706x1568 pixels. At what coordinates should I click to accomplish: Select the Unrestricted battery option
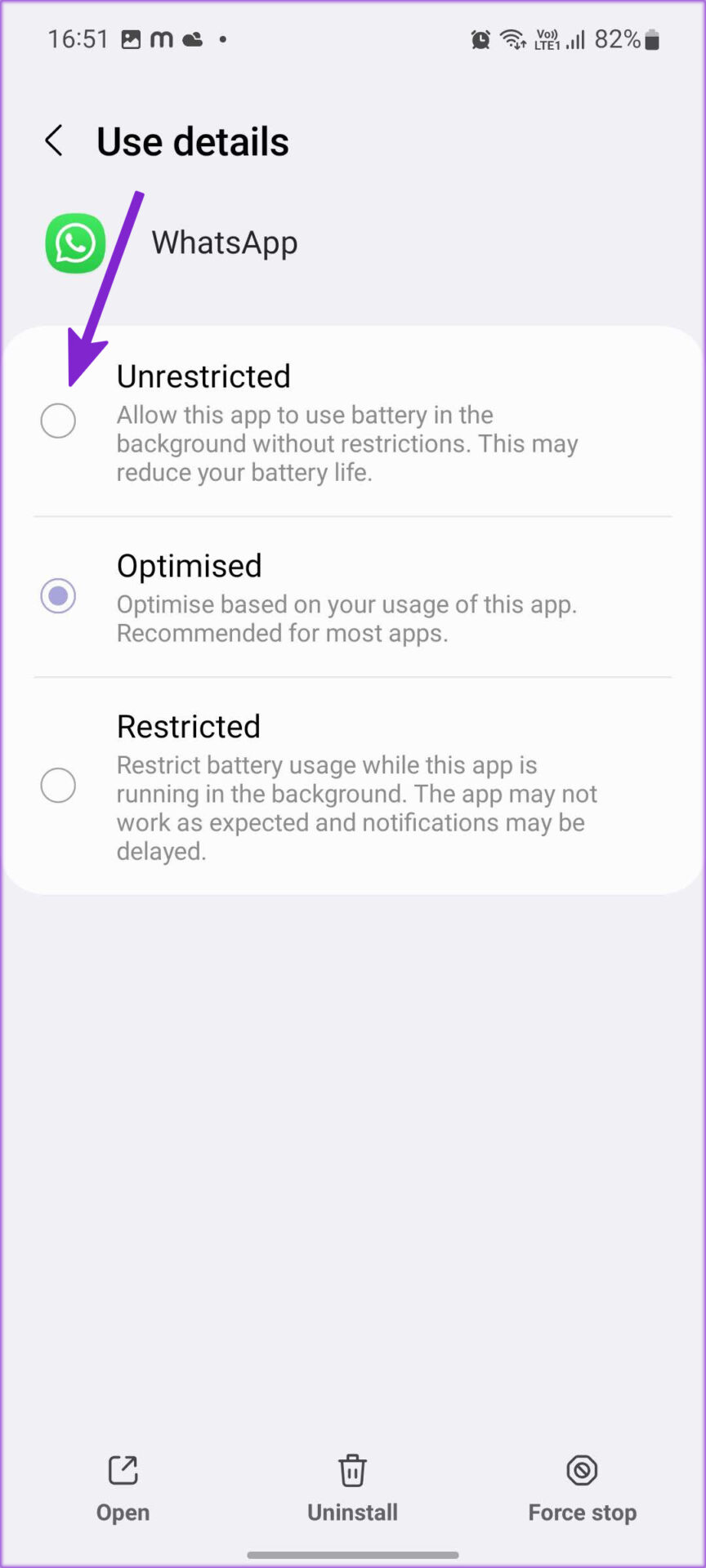353,422
